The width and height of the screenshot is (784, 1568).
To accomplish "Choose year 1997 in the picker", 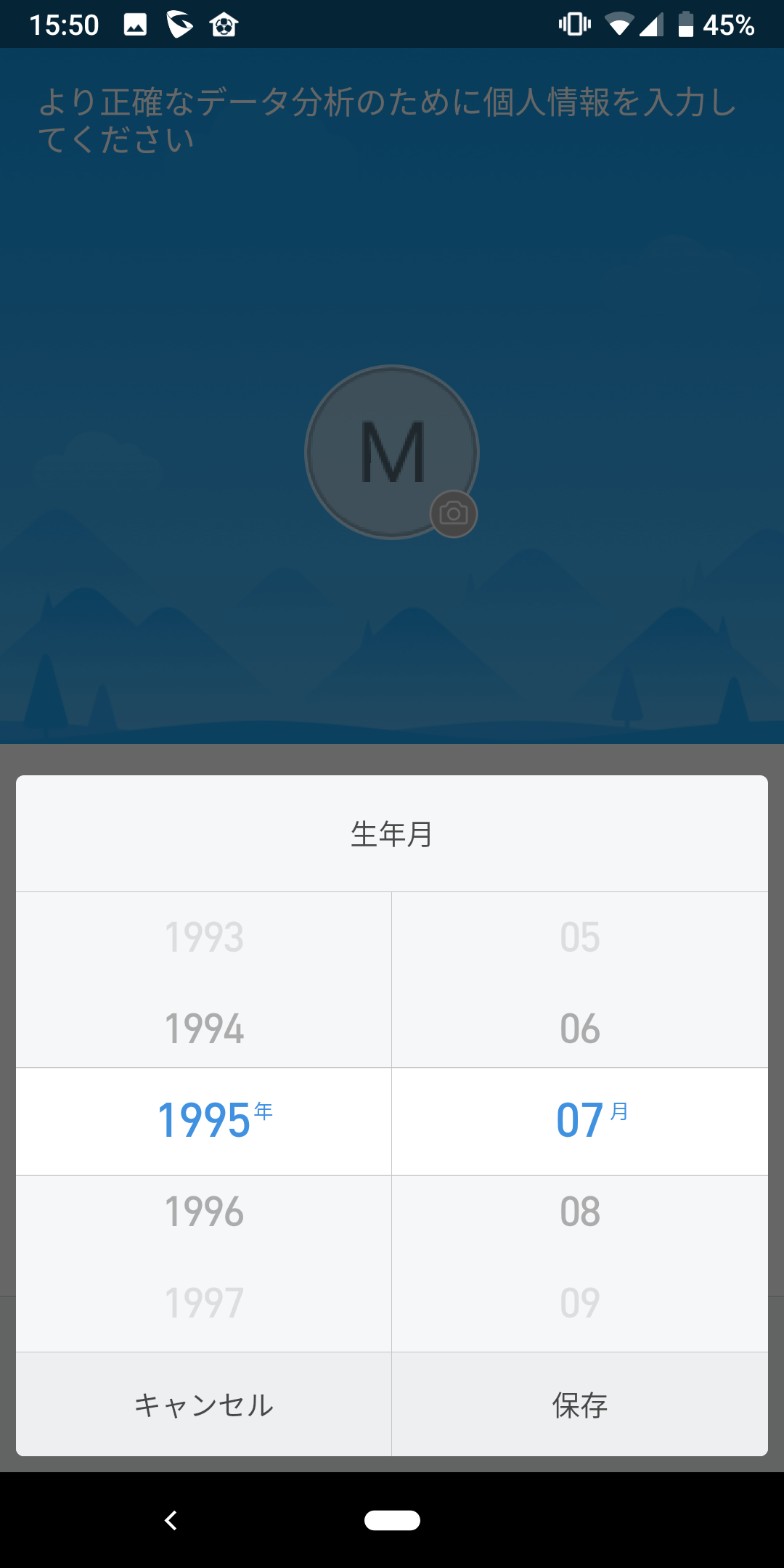I will pyautogui.click(x=204, y=1303).
